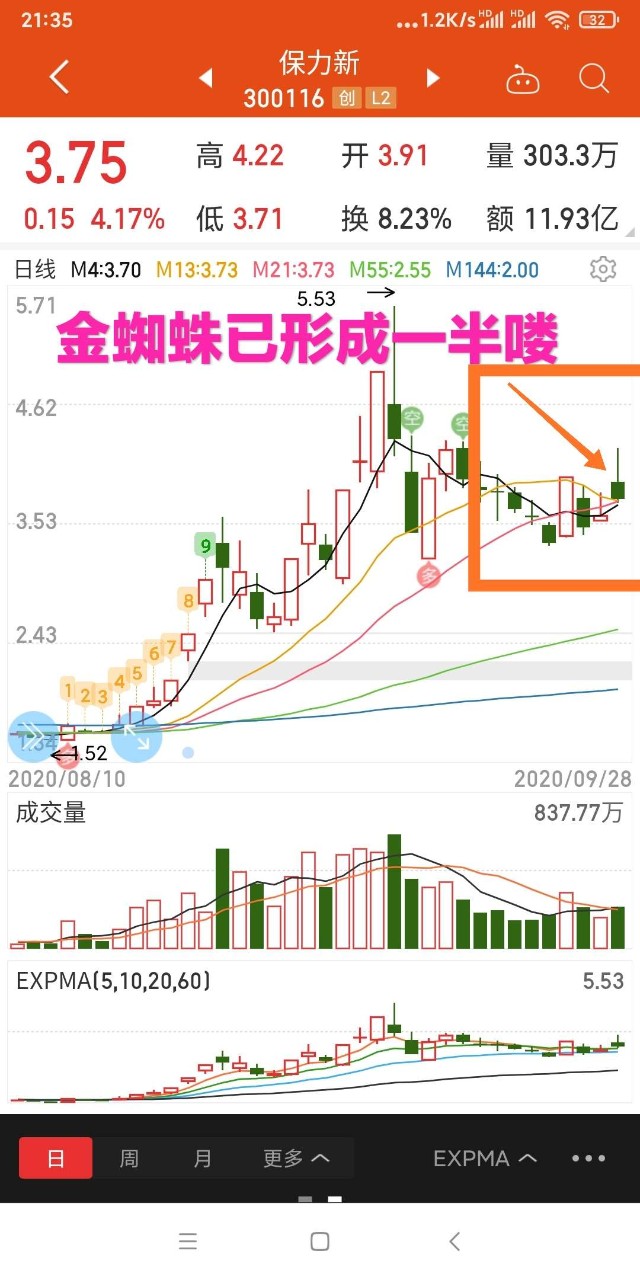Tap the blue expand chart icon
Screen dimensions: 640x1280
coord(136,738)
